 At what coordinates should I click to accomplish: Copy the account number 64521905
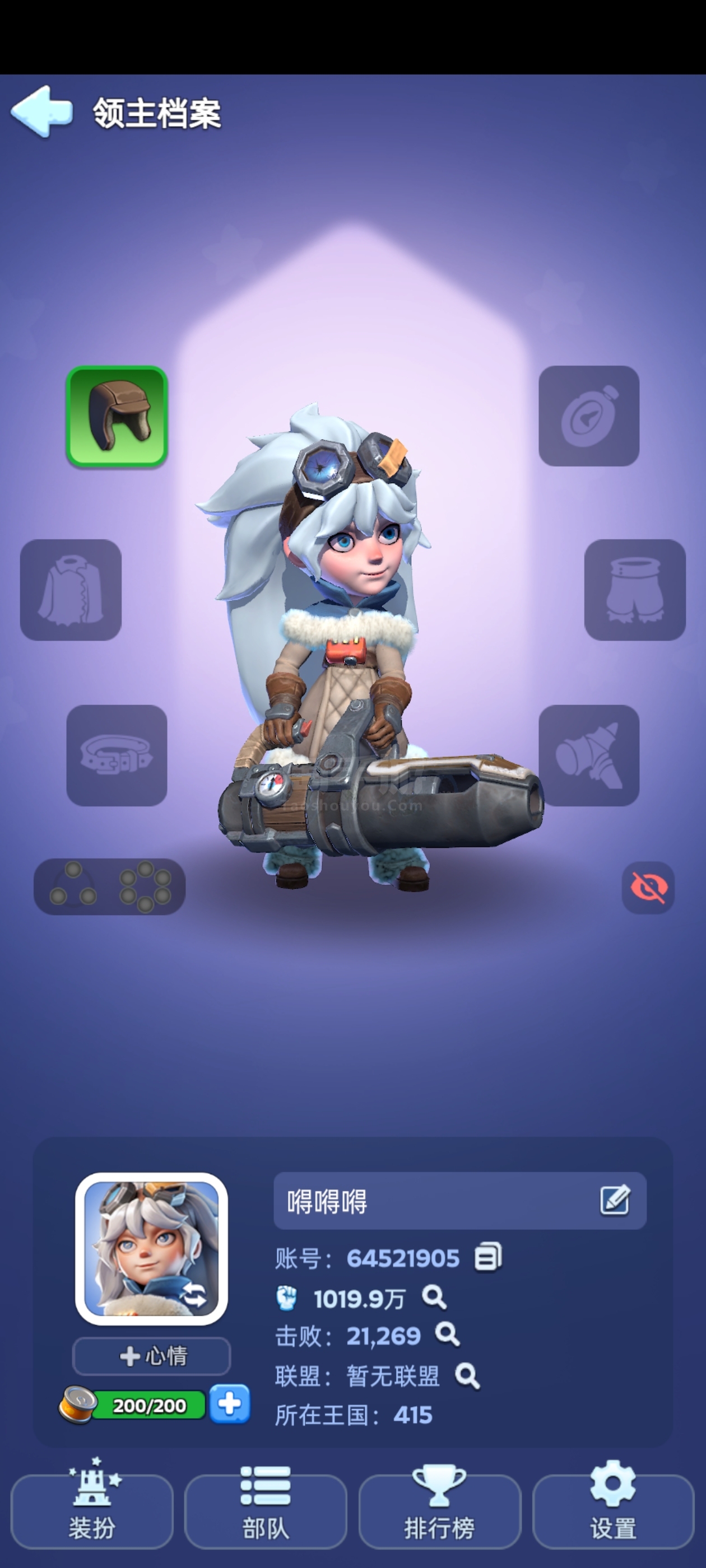point(489,1258)
